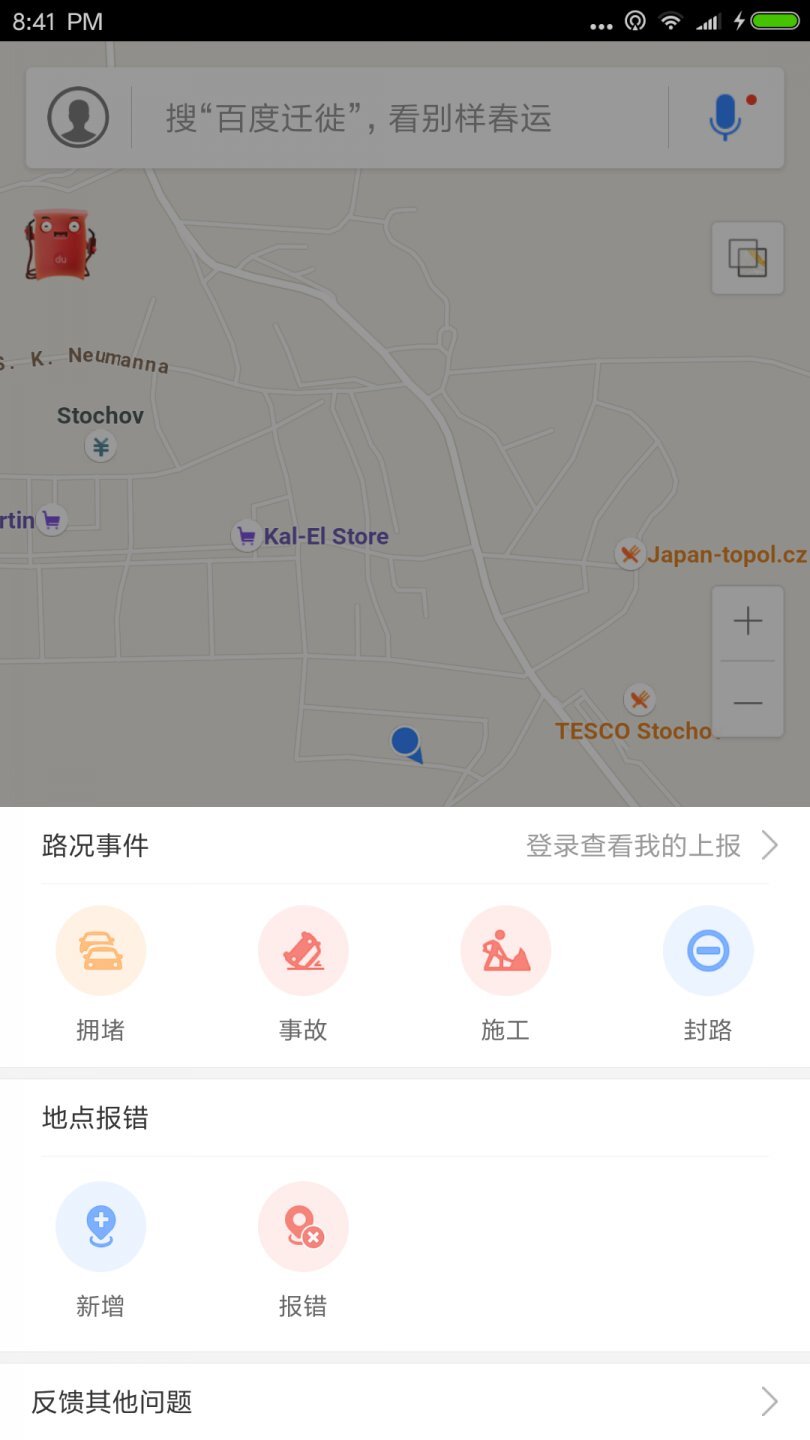Open the user profile avatar icon
810x1440 pixels.
(x=78, y=117)
